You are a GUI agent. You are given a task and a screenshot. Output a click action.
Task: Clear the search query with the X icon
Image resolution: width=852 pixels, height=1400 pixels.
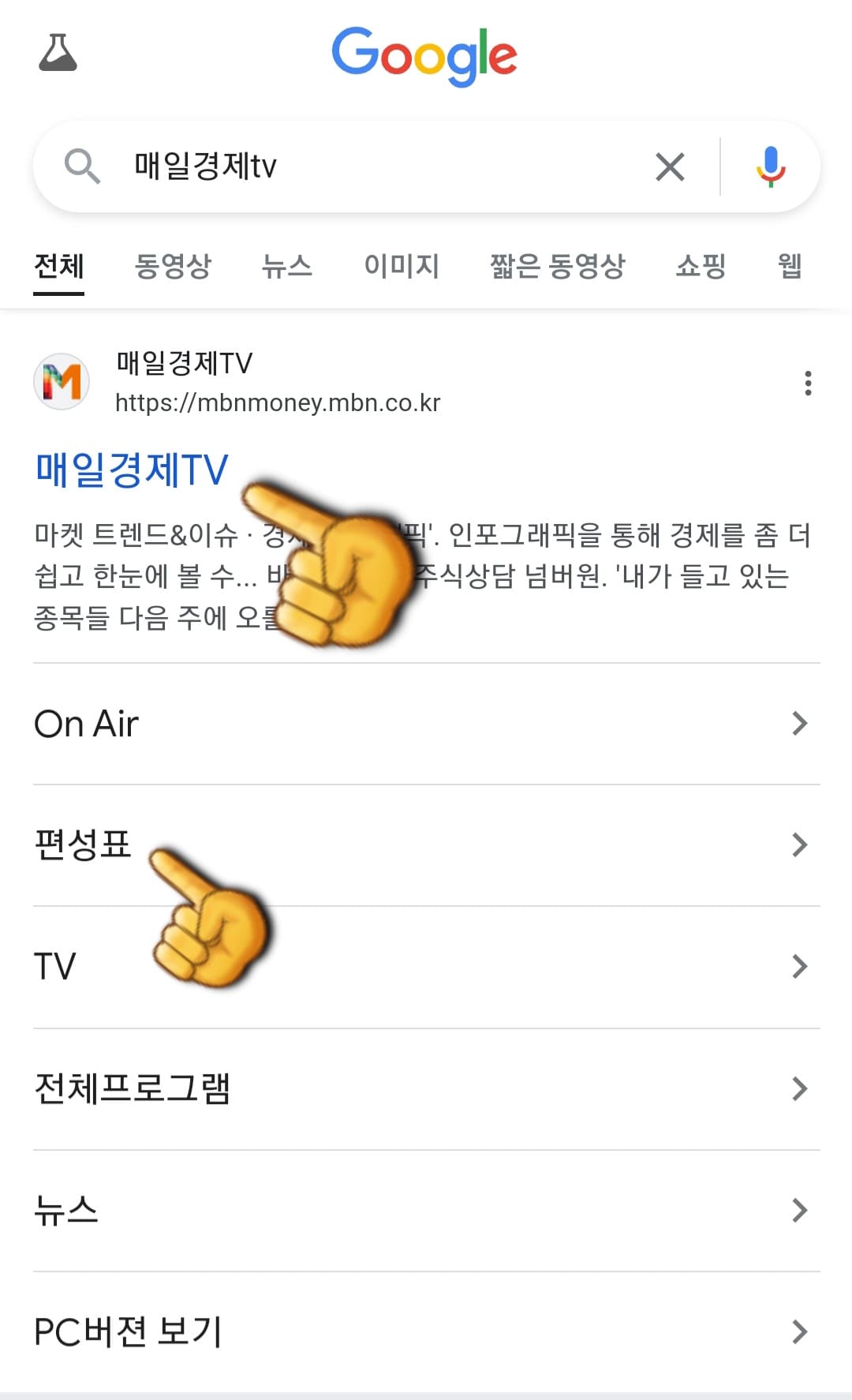[669, 166]
